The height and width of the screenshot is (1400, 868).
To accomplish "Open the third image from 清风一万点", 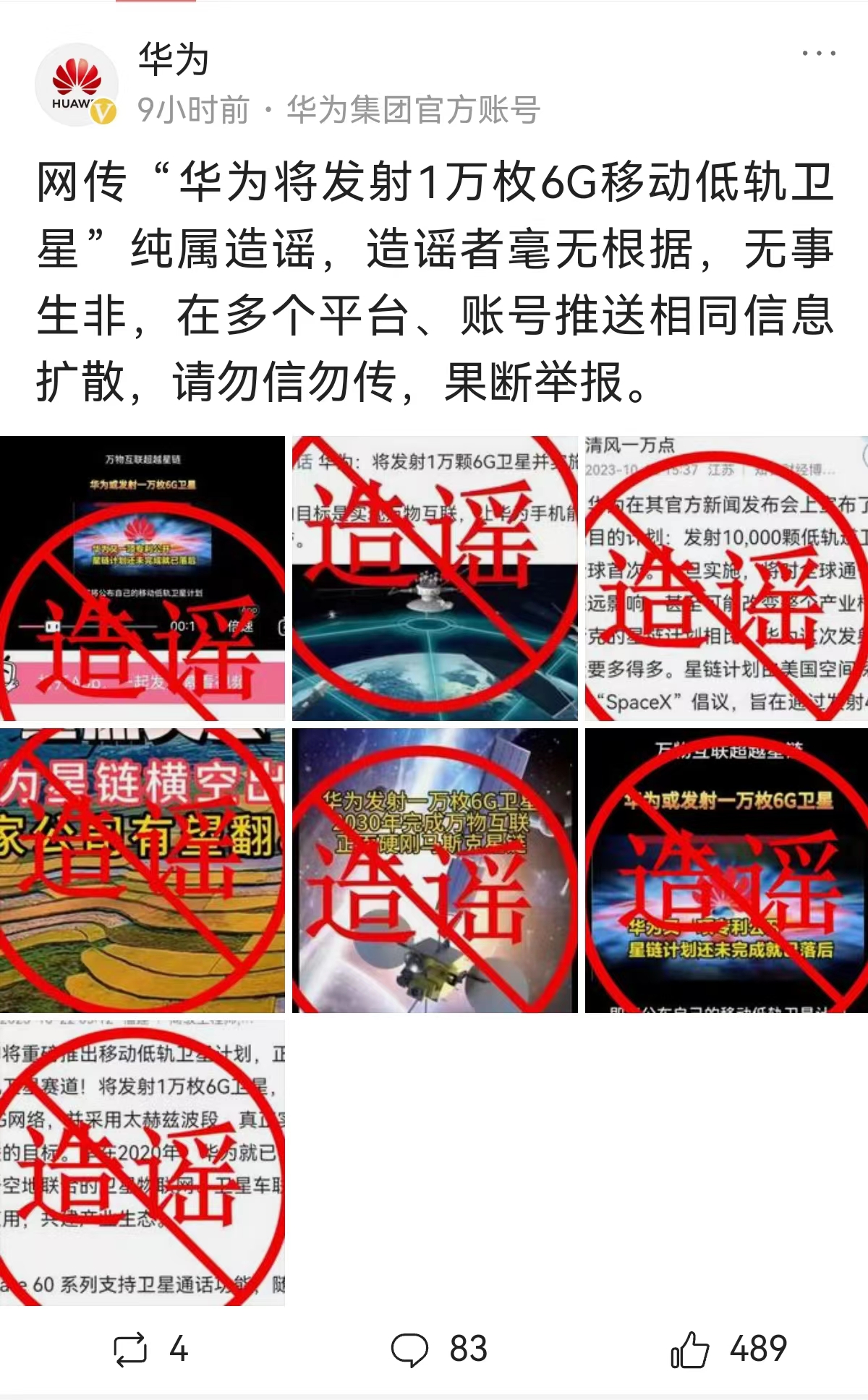I will pyautogui.click(x=726, y=579).
